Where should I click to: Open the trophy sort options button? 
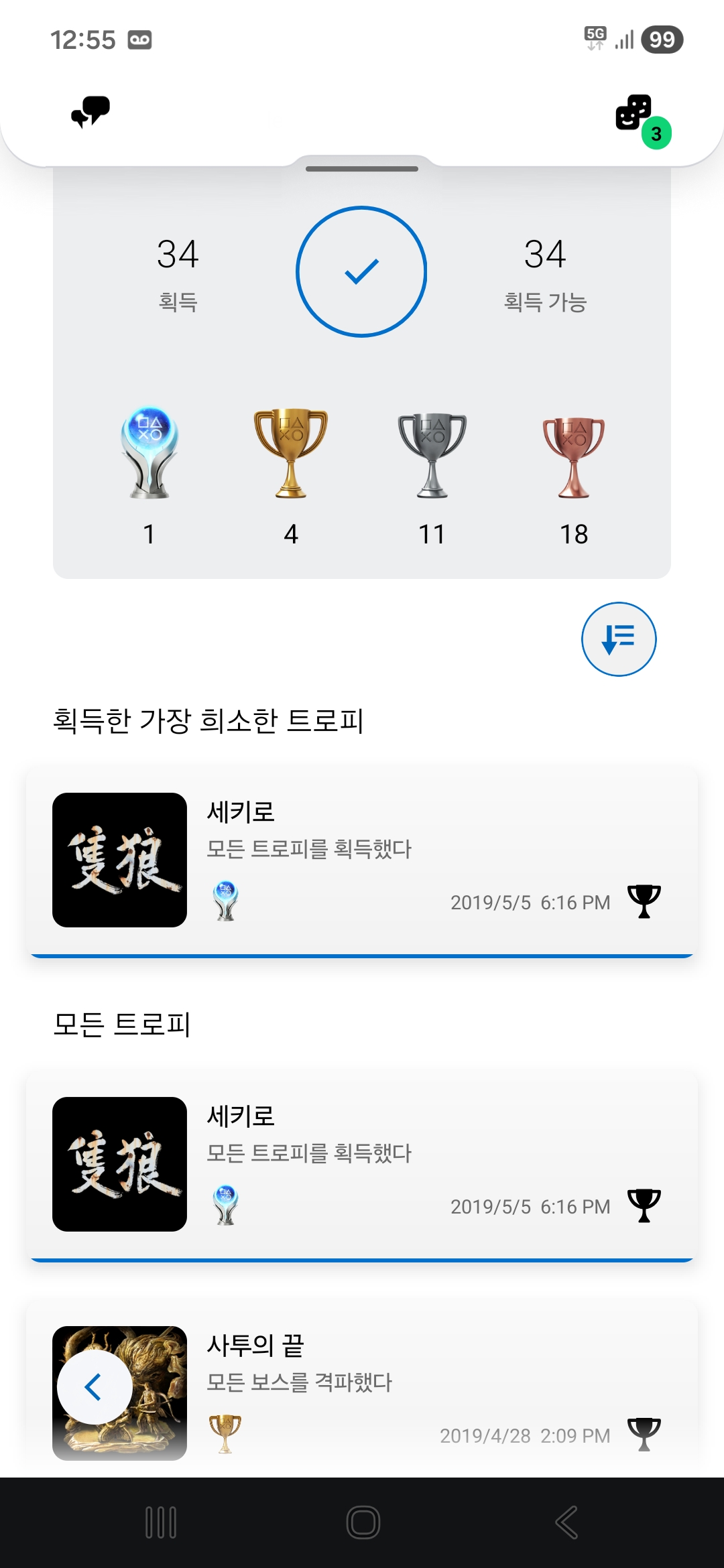point(618,639)
